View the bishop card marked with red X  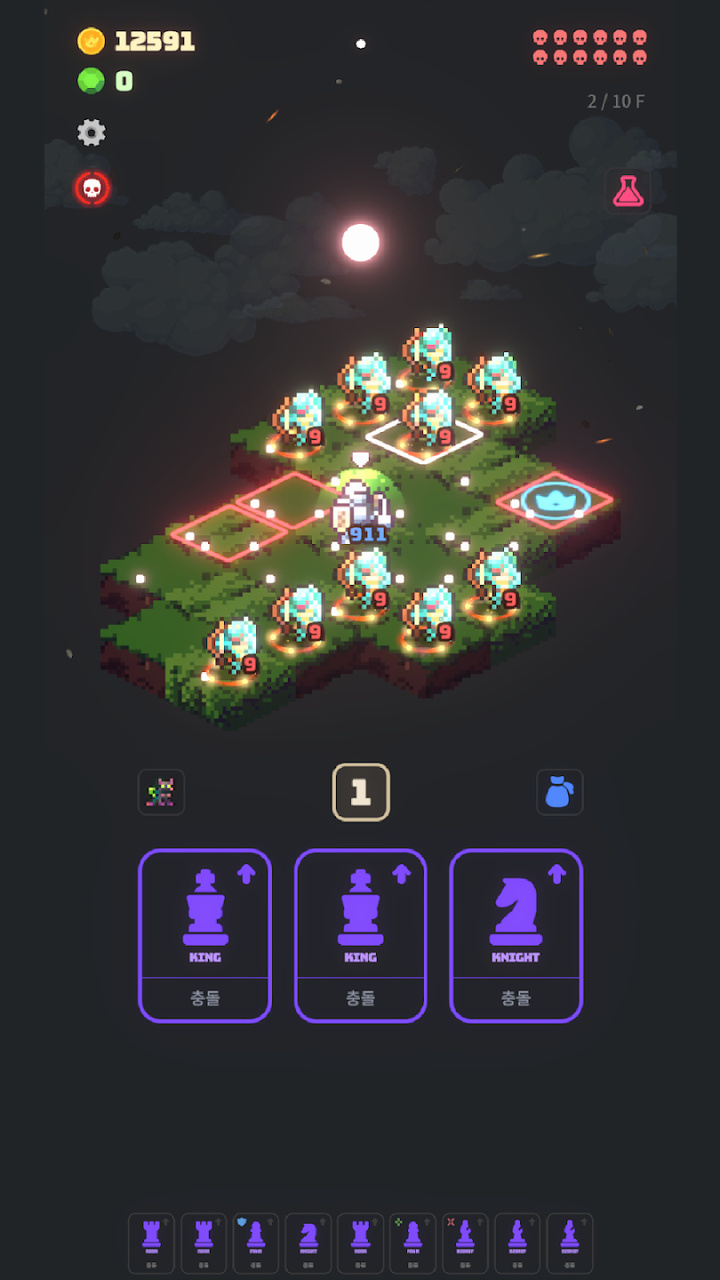click(465, 1243)
